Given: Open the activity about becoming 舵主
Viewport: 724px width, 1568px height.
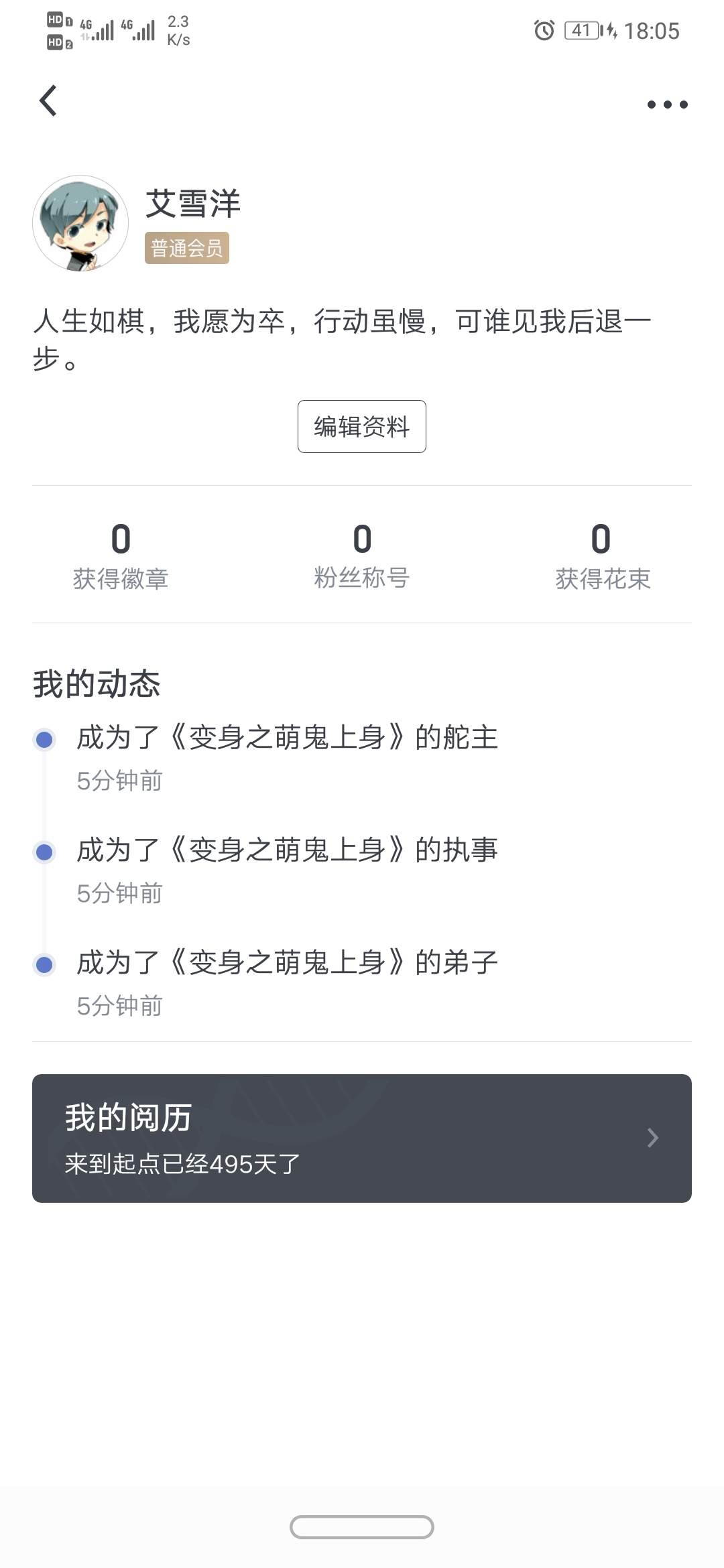Looking at the screenshot, I should tap(287, 738).
